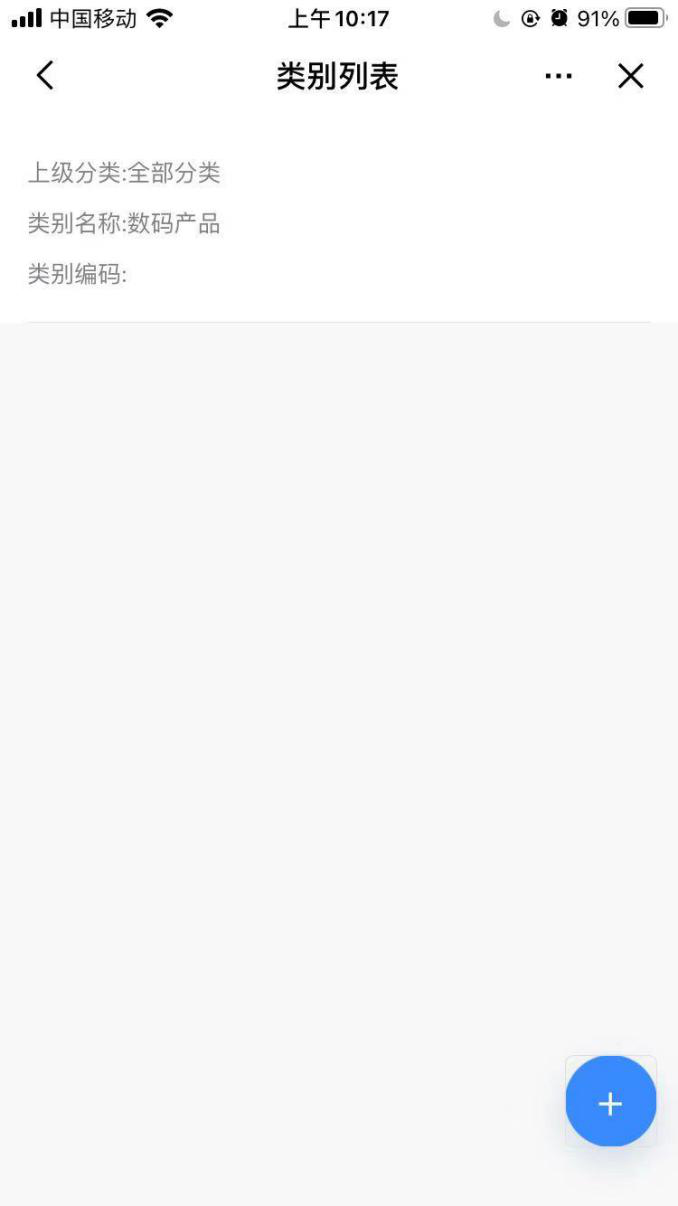Go back using the top-left arrow

click(44, 76)
